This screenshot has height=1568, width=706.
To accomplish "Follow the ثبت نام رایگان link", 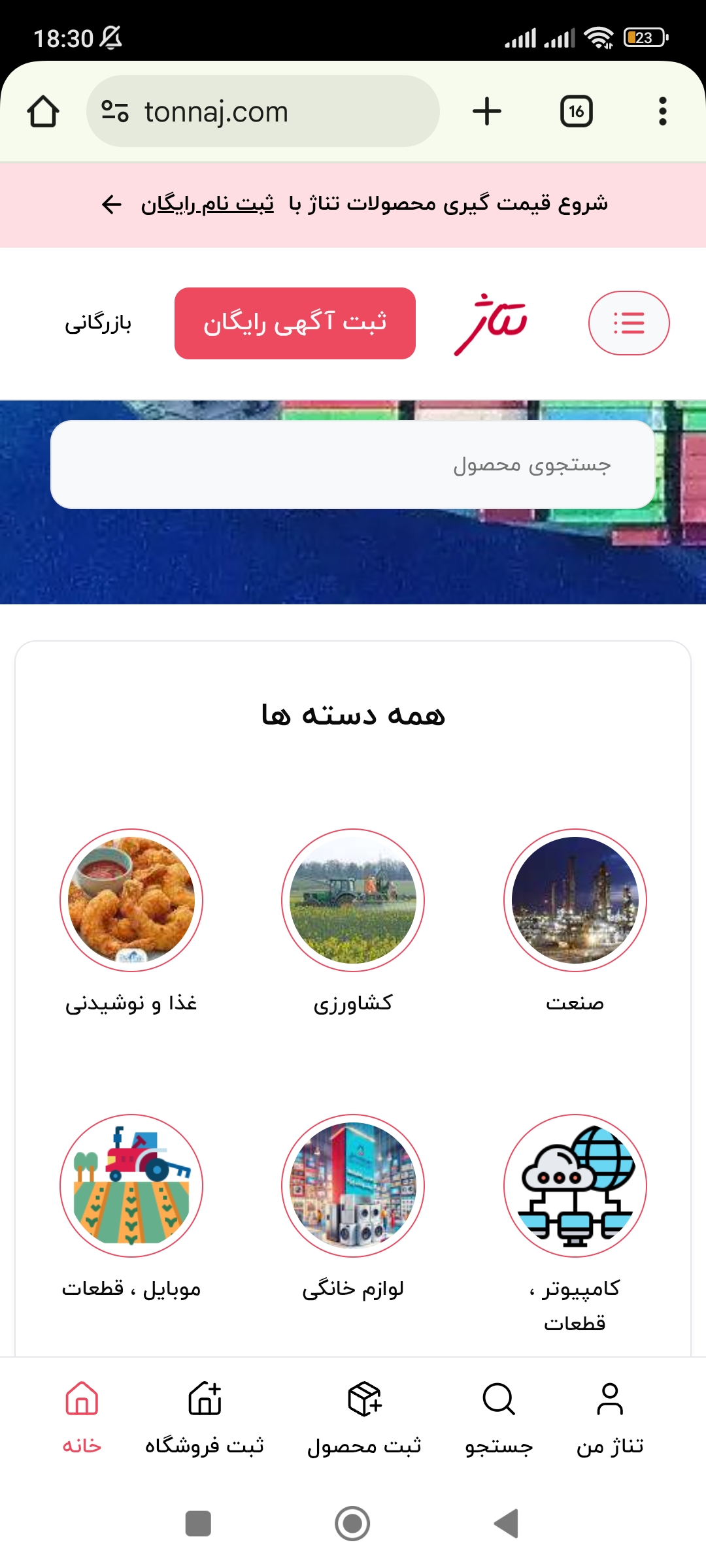I will tap(207, 204).
